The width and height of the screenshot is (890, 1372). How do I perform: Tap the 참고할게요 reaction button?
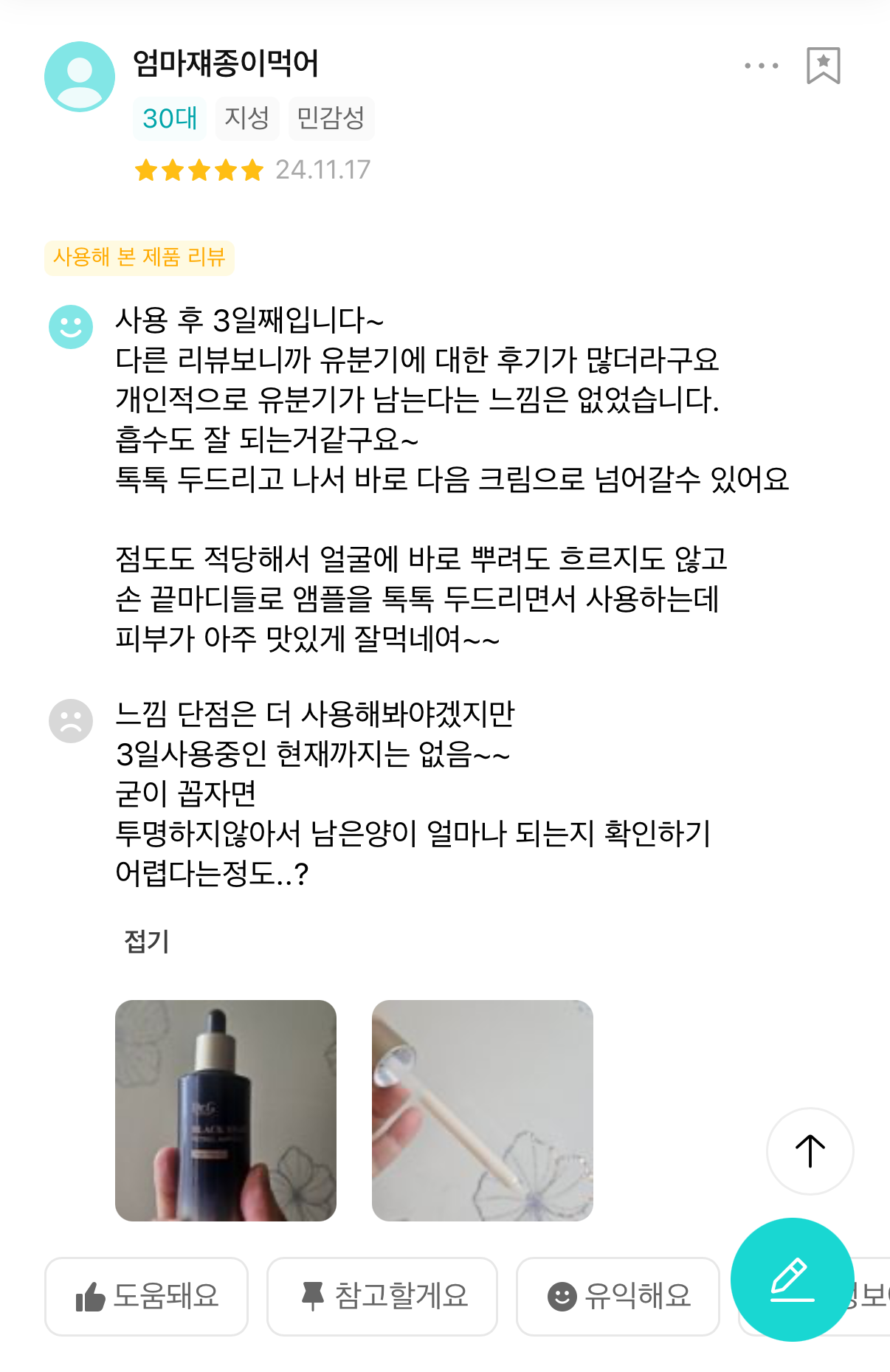coord(382,1296)
